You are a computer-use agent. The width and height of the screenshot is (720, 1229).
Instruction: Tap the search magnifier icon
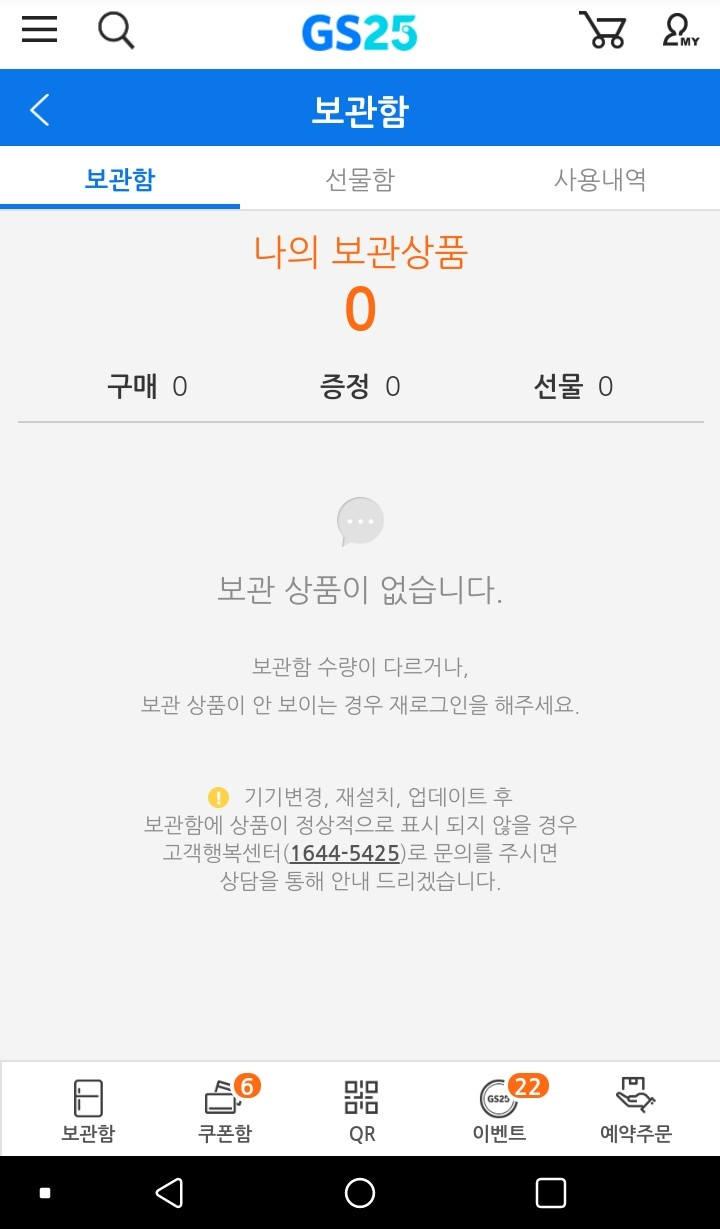(x=116, y=30)
